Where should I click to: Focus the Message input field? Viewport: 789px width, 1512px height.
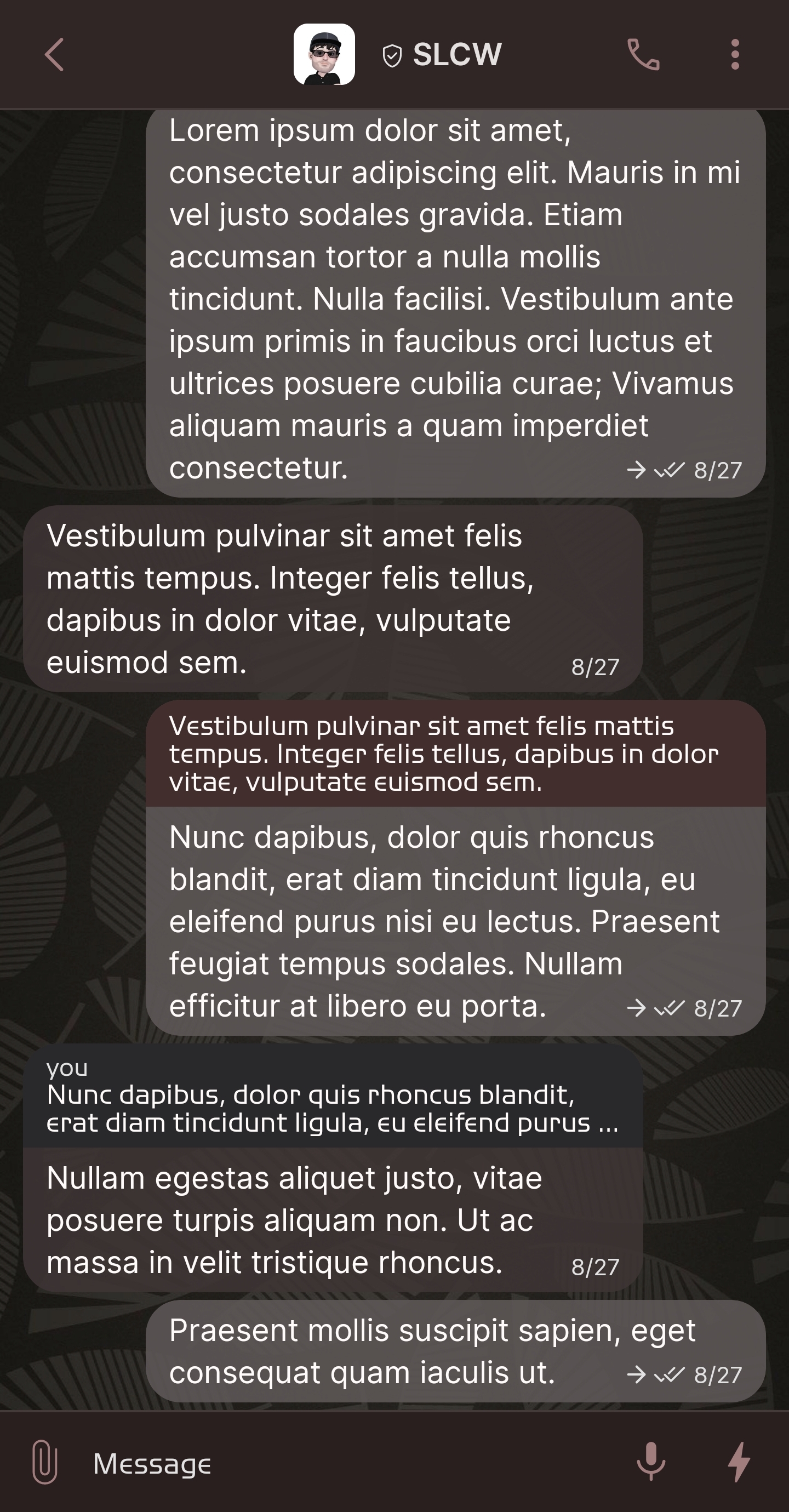[352, 1463]
